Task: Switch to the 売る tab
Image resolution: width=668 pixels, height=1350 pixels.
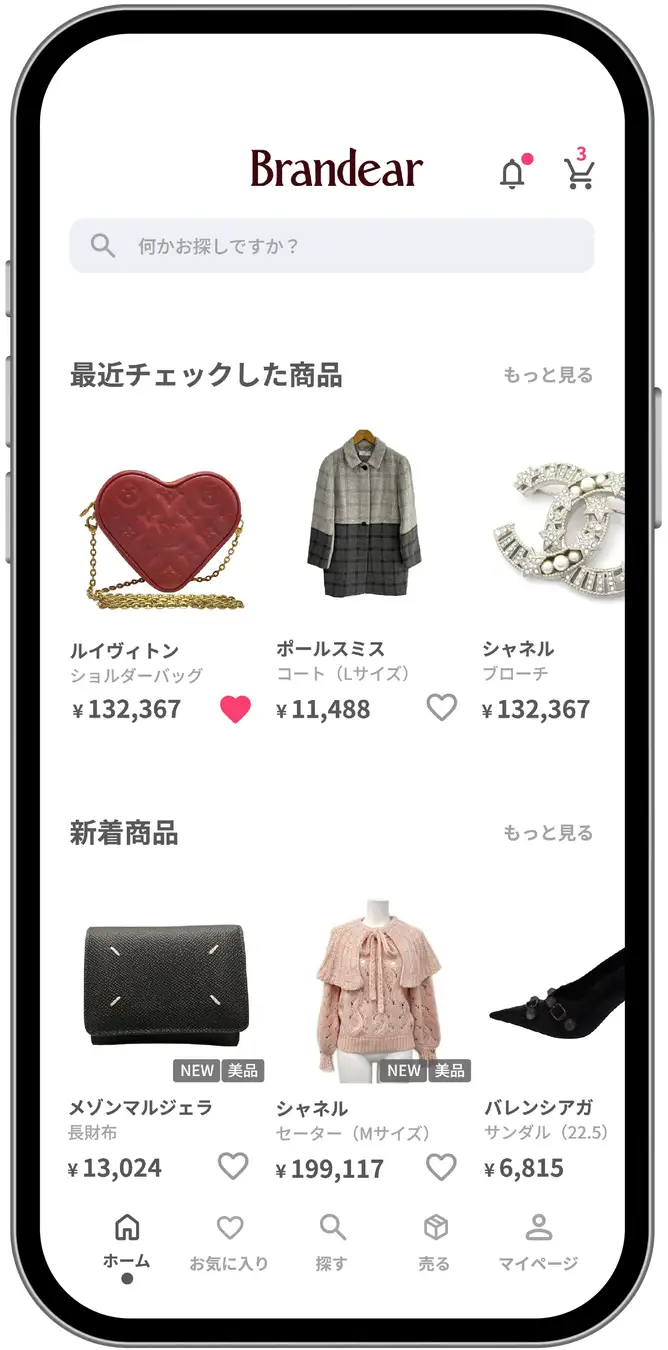Action: tap(435, 1243)
